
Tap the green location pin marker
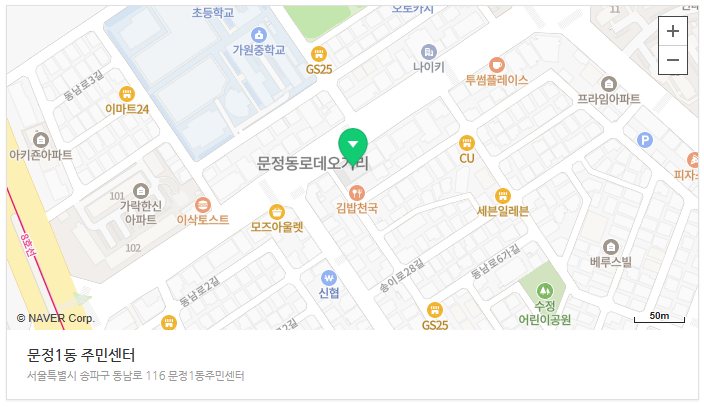click(x=353, y=146)
